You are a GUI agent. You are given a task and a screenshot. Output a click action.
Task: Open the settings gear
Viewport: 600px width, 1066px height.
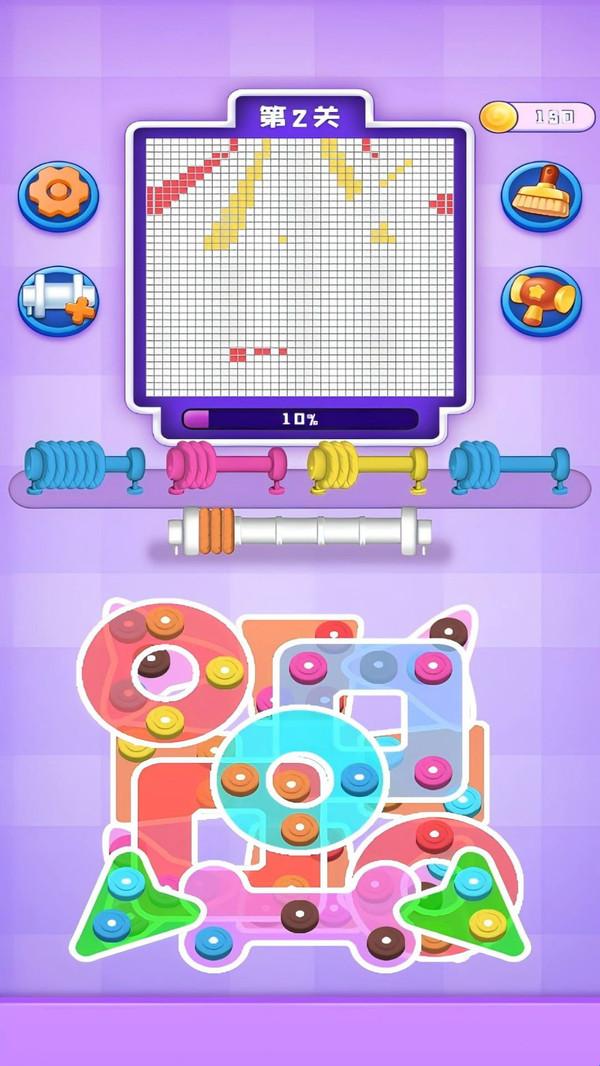pyautogui.click(x=58, y=197)
